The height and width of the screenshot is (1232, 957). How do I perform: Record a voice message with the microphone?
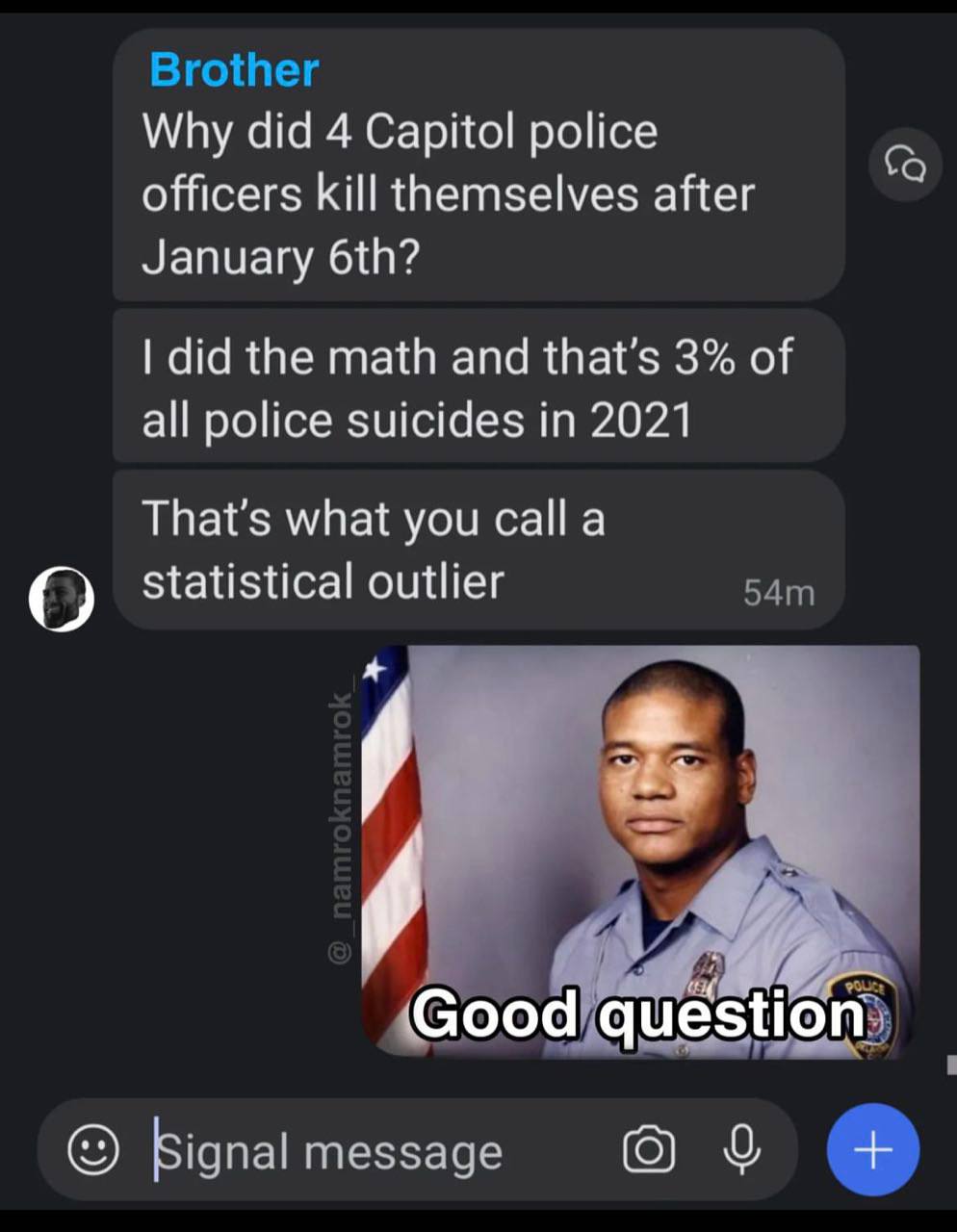coord(741,1149)
